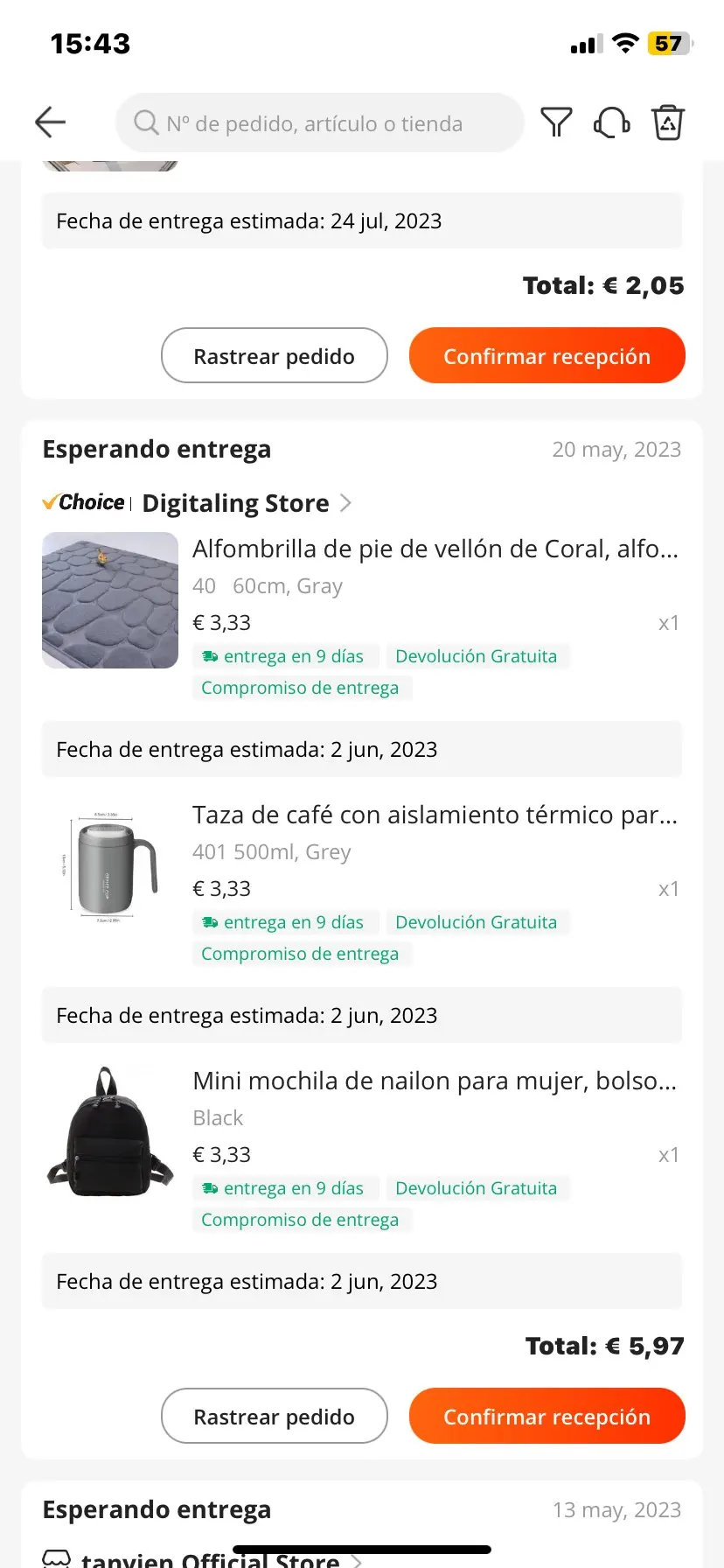This screenshot has width=724, height=1568.
Task: Track the €5,97 order
Action: pyautogui.click(x=274, y=1417)
